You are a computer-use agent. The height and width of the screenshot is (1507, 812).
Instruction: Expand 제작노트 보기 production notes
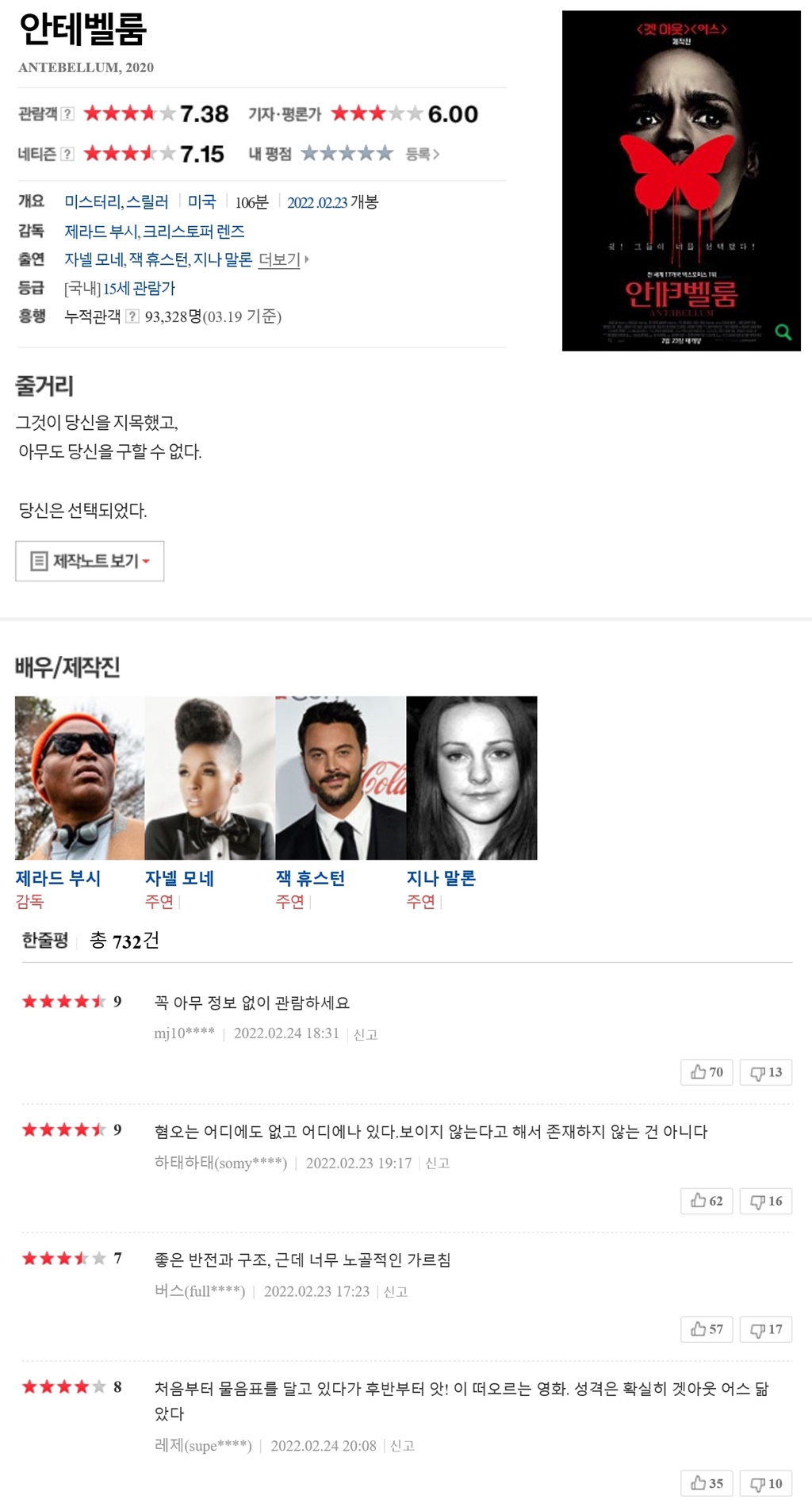pyautogui.click(x=90, y=562)
